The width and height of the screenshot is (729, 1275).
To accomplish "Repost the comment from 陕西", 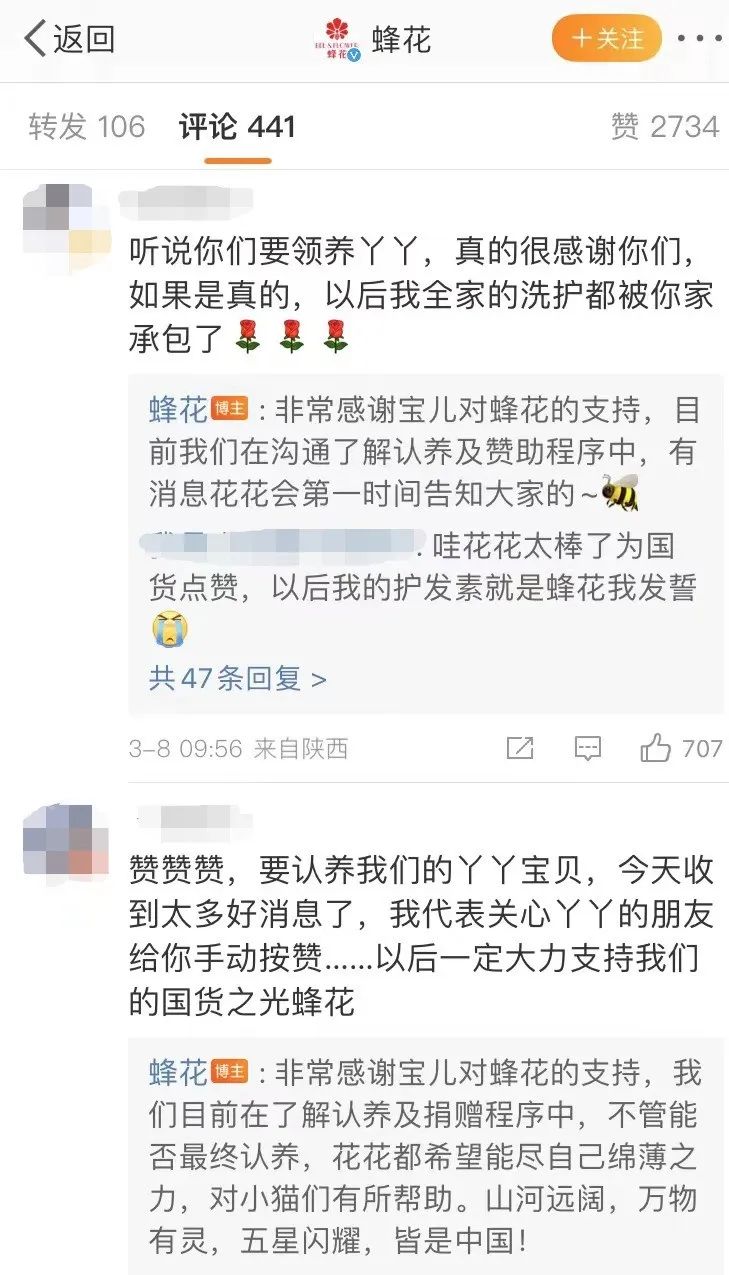I will click(520, 748).
